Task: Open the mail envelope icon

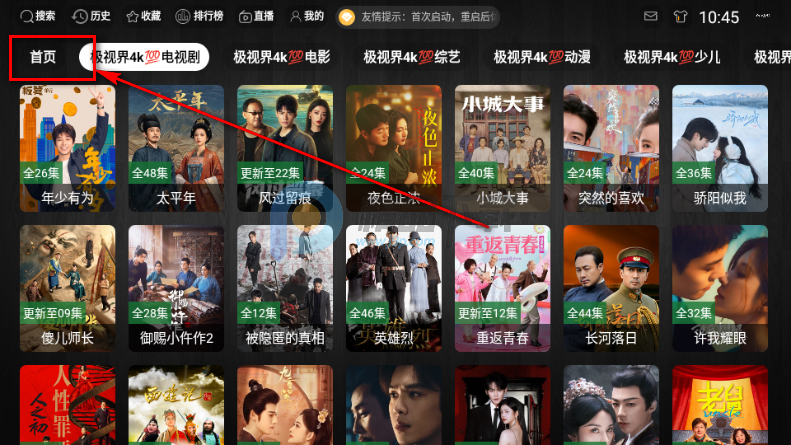Action: pyautogui.click(x=652, y=17)
